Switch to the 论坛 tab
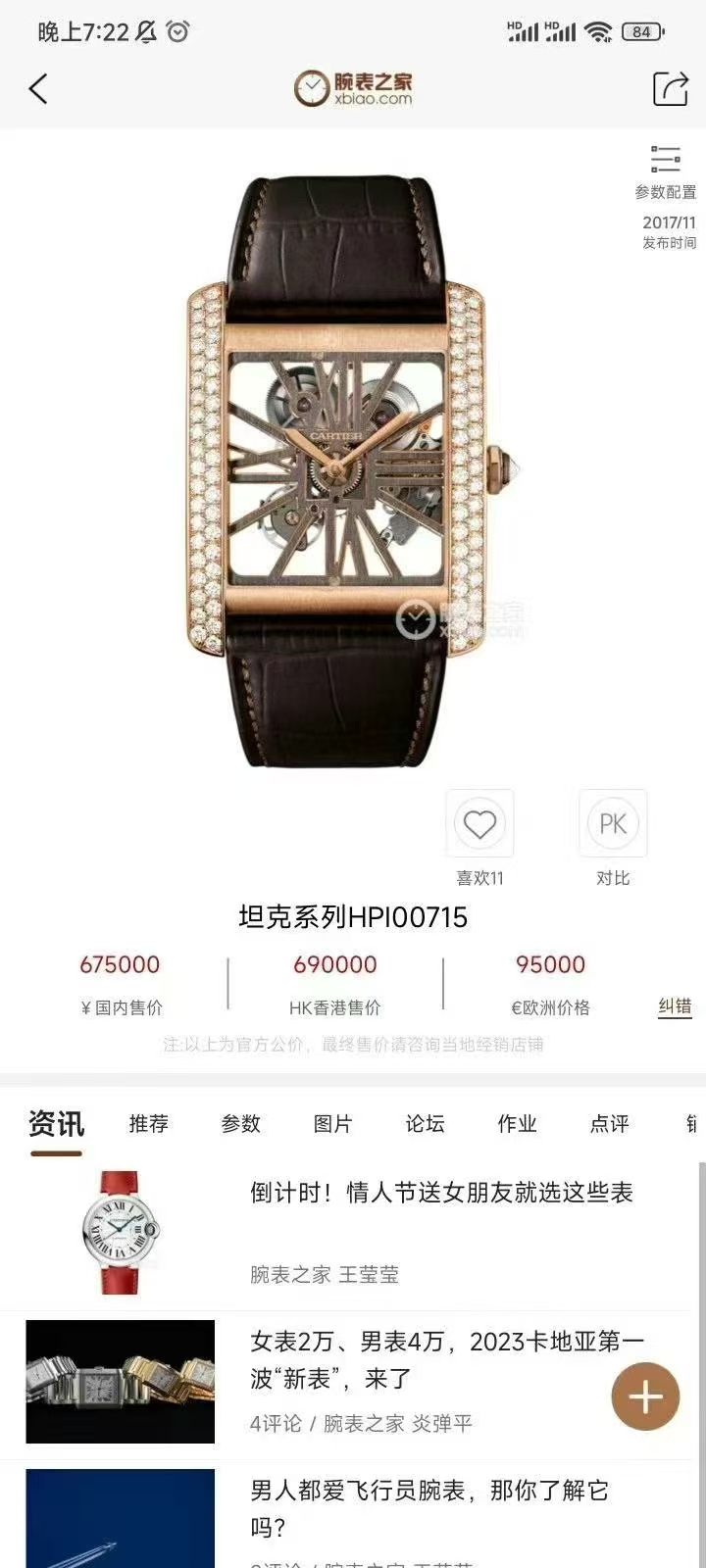The height and width of the screenshot is (1568, 706). click(426, 1124)
